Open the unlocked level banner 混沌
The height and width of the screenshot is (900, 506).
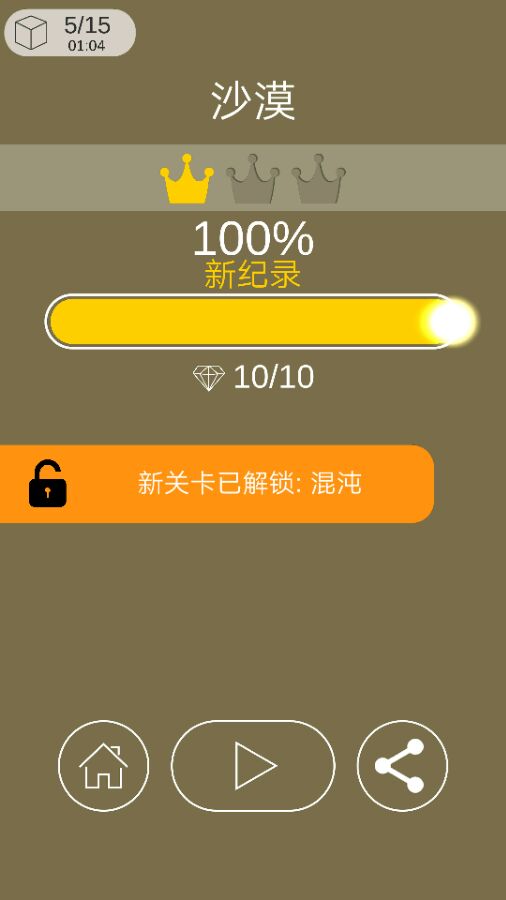coord(217,483)
